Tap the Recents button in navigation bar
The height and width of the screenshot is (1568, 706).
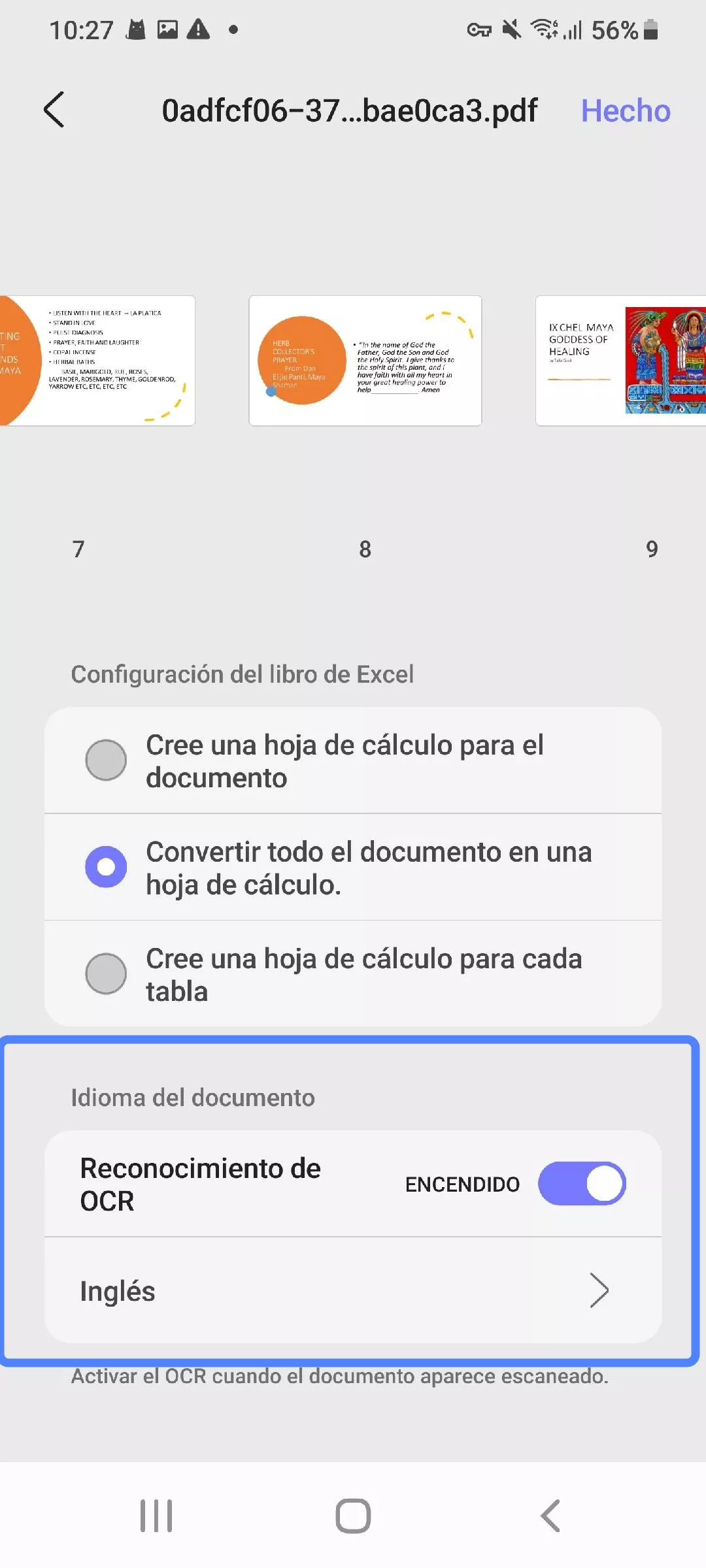tap(155, 1516)
